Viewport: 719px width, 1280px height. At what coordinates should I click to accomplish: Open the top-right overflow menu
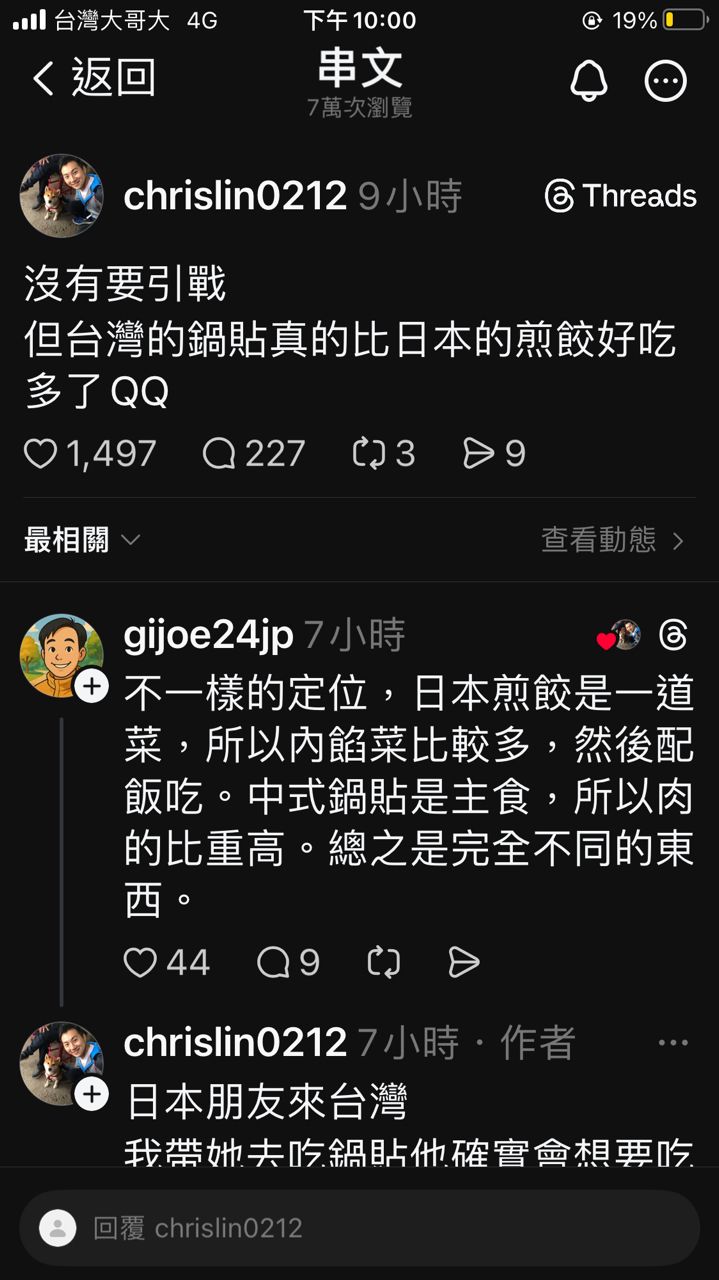(666, 81)
